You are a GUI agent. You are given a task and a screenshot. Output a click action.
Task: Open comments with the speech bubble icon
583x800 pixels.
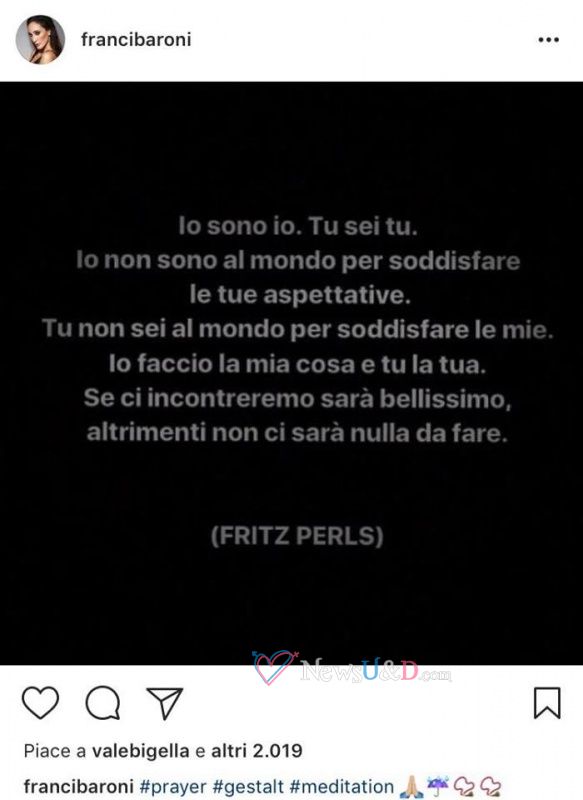(103, 703)
